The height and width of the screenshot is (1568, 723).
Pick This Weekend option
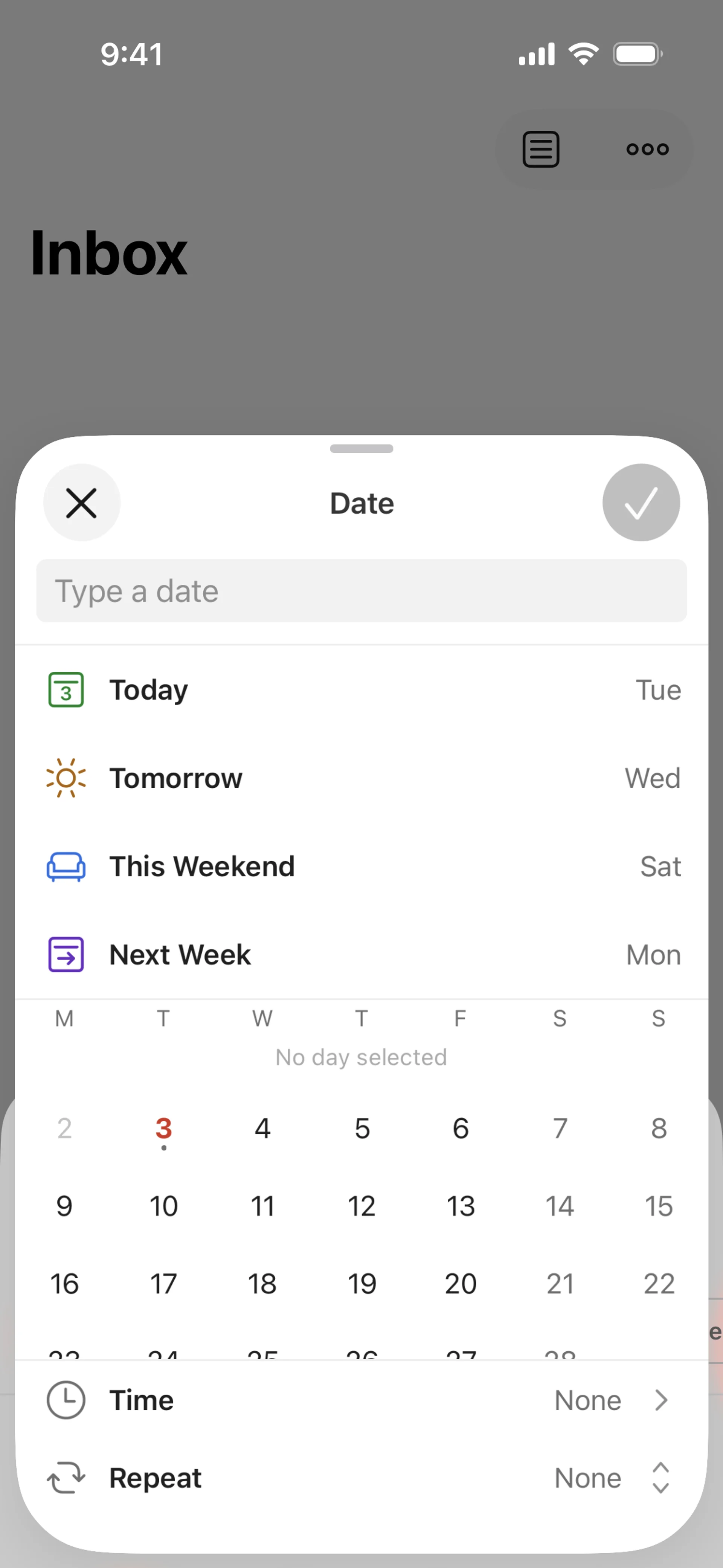(361, 866)
